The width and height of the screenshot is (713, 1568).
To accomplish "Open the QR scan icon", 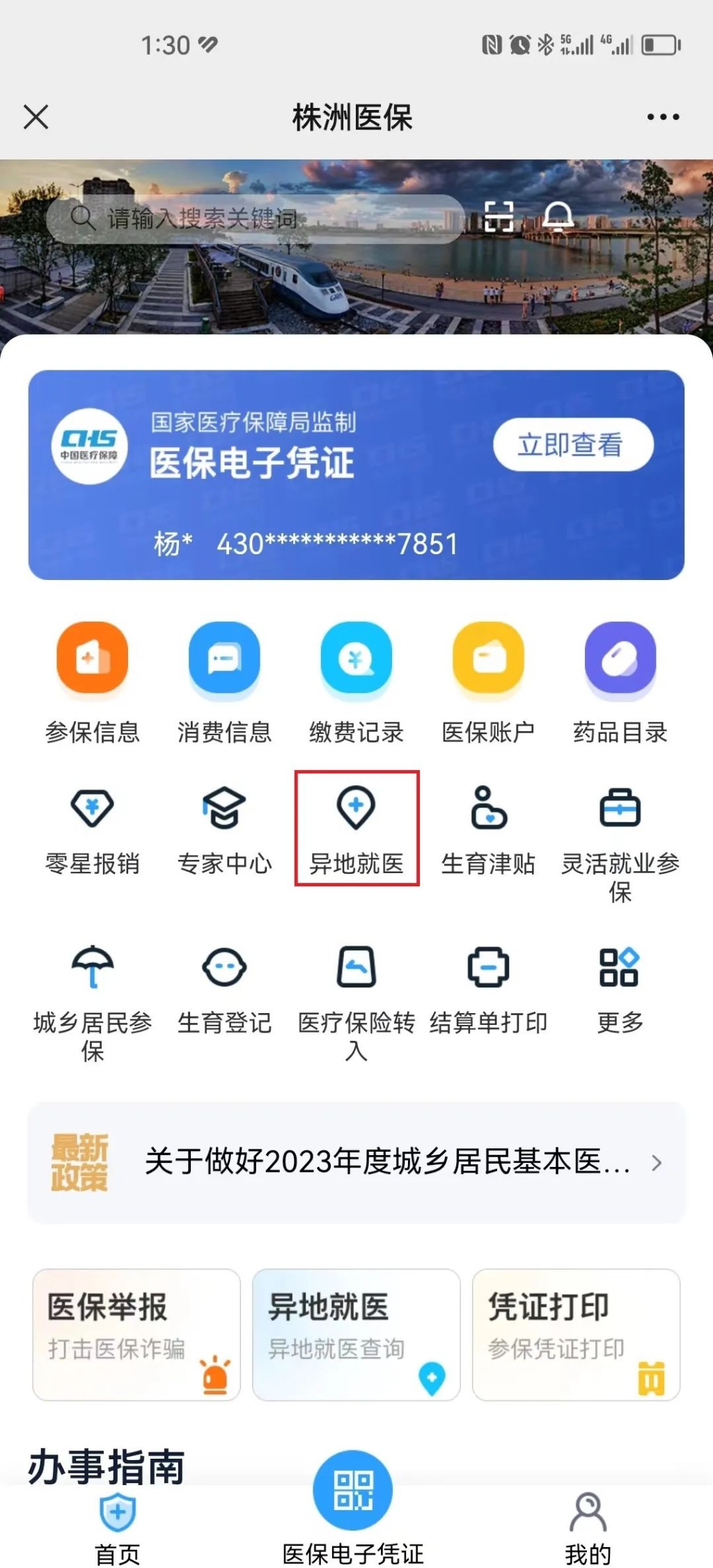I will (499, 217).
